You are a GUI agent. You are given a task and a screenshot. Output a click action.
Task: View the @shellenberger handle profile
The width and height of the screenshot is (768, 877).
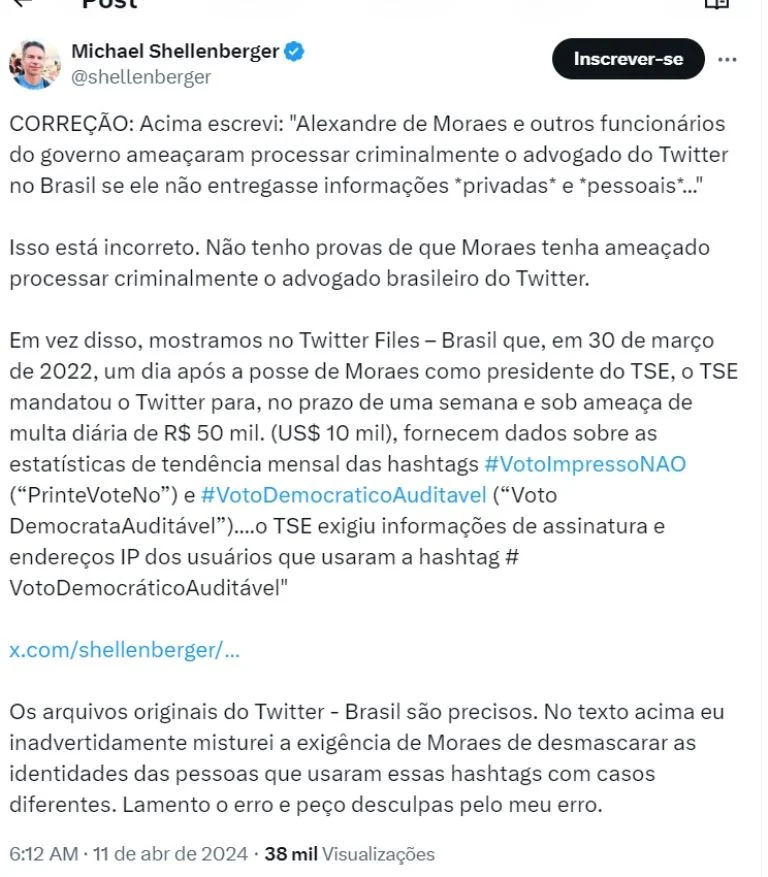click(141, 77)
